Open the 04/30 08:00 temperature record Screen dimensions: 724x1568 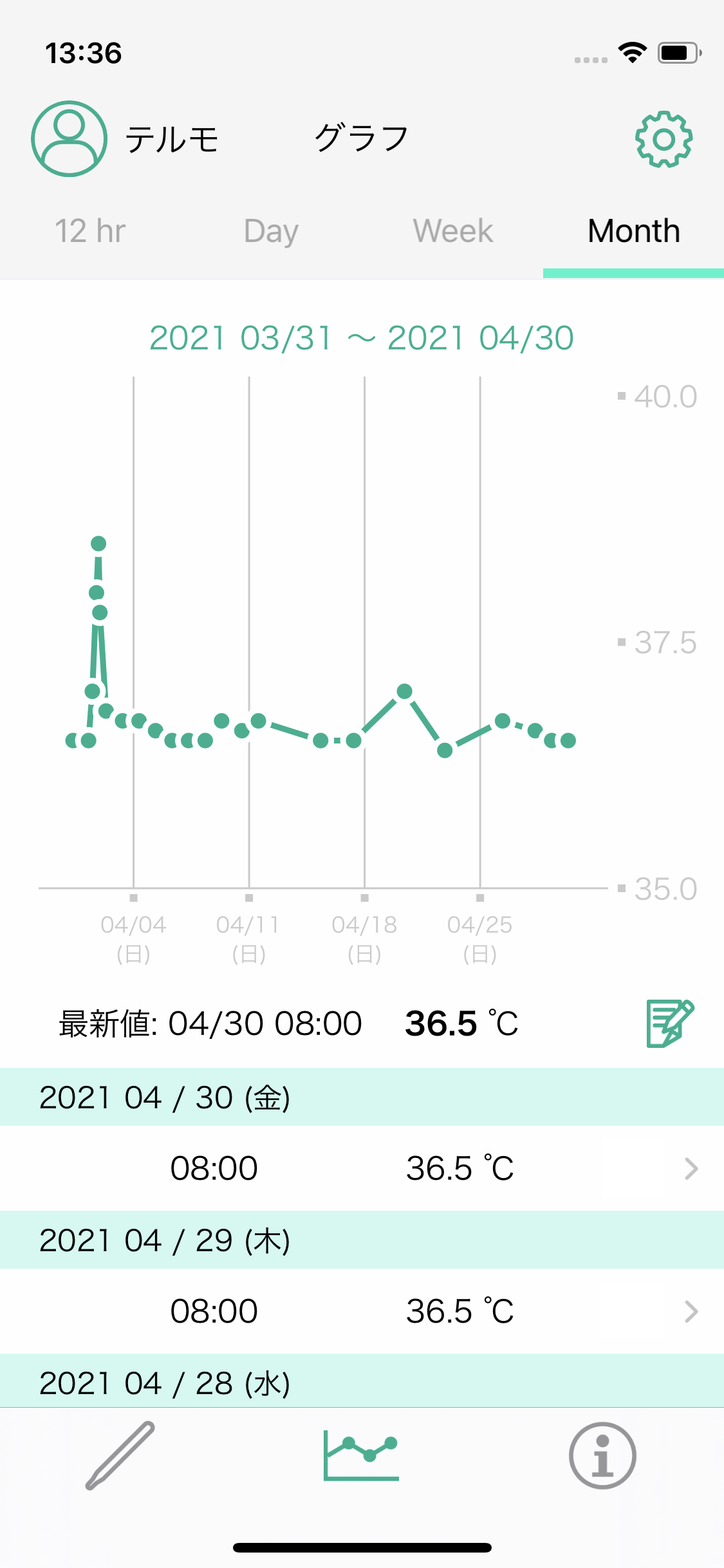[362, 1168]
